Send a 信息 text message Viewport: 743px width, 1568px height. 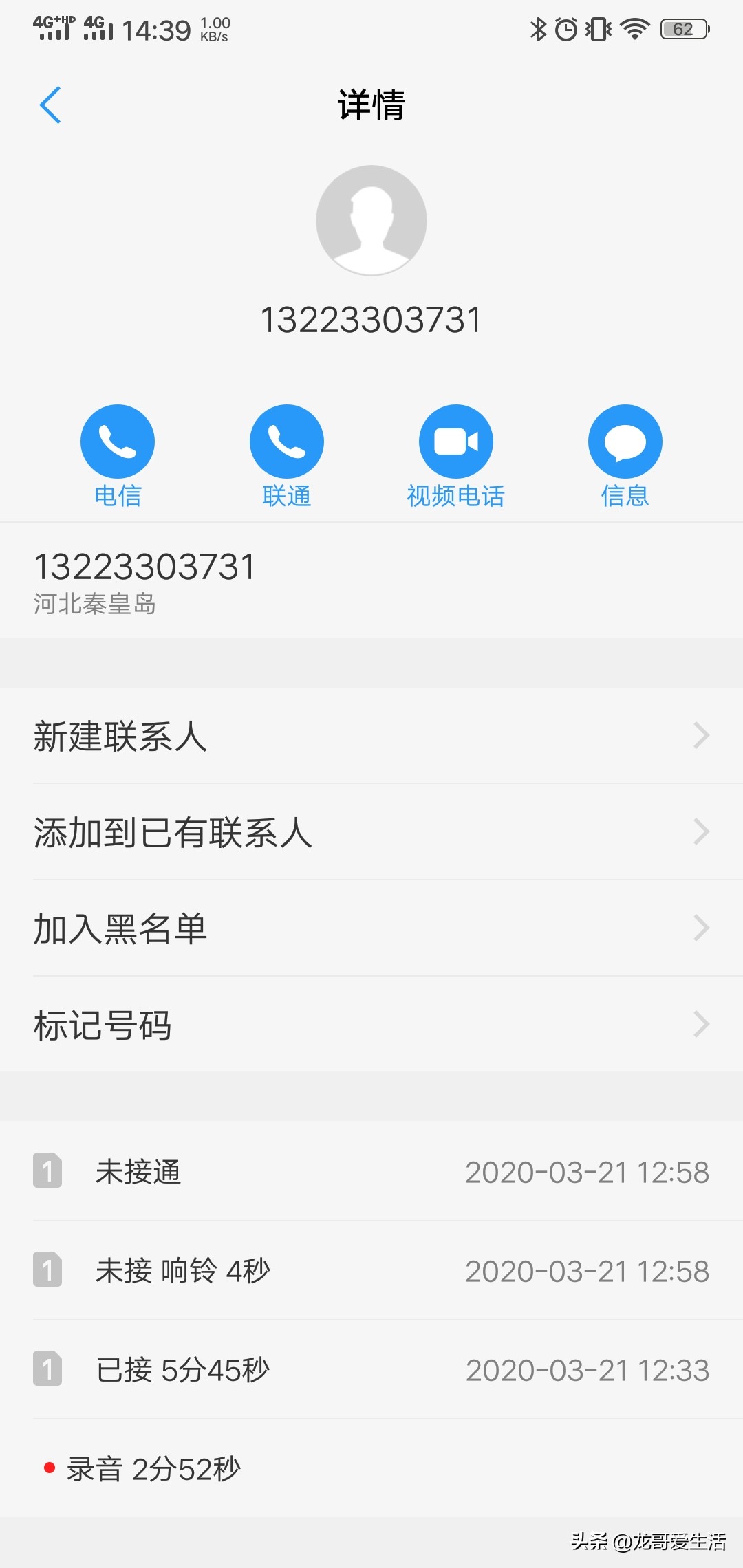tap(625, 440)
